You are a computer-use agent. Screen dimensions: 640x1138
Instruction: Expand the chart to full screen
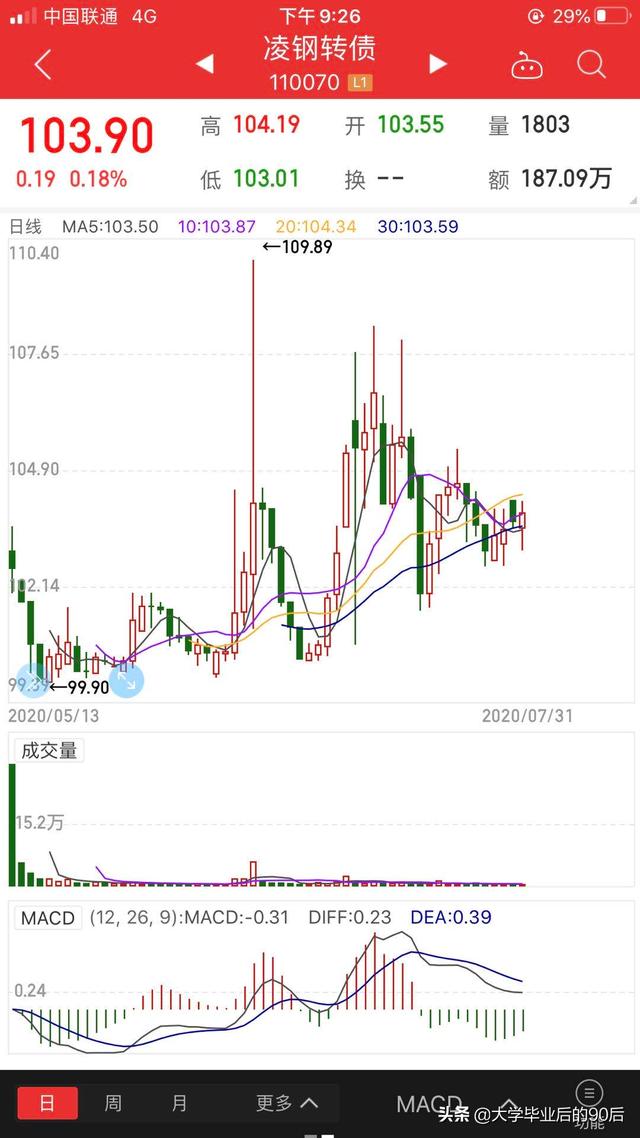click(x=127, y=679)
